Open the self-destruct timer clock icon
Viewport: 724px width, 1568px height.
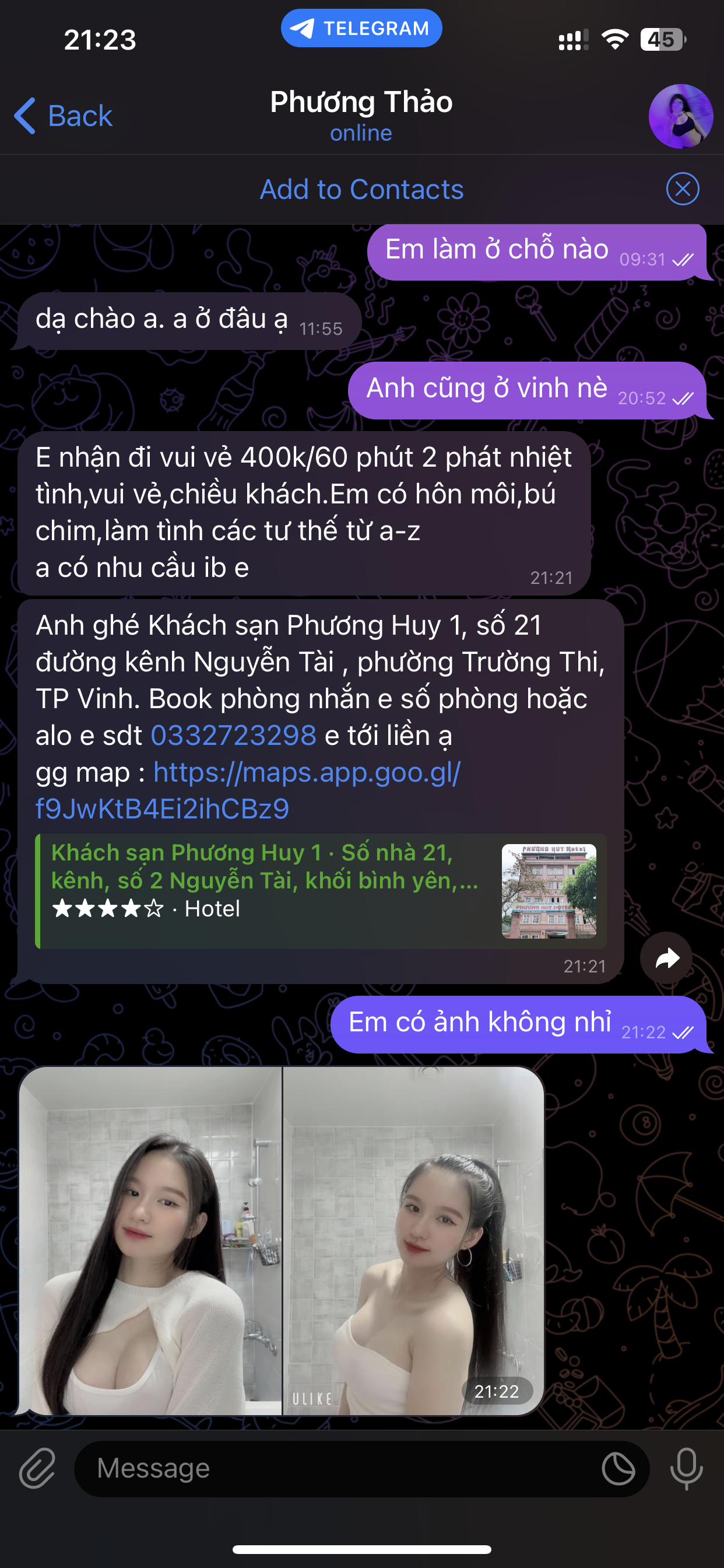click(x=618, y=1467)
